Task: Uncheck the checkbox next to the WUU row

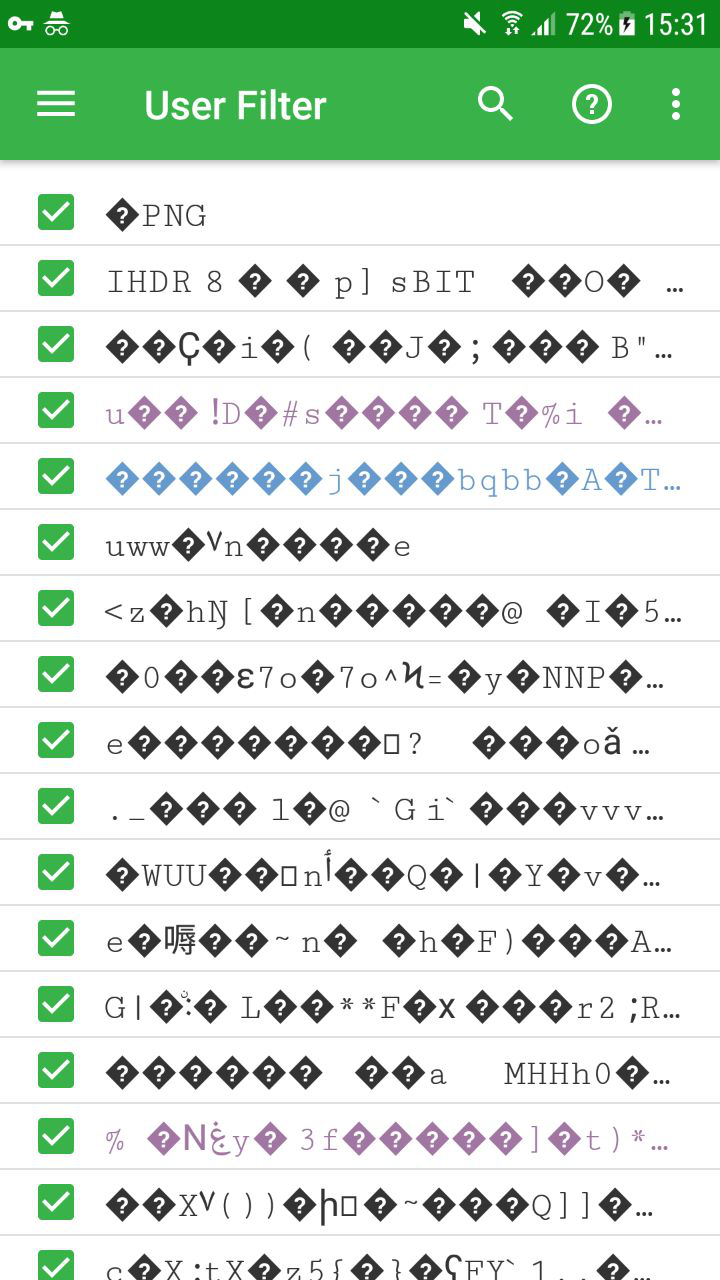Action: click(x=56, y=872)
